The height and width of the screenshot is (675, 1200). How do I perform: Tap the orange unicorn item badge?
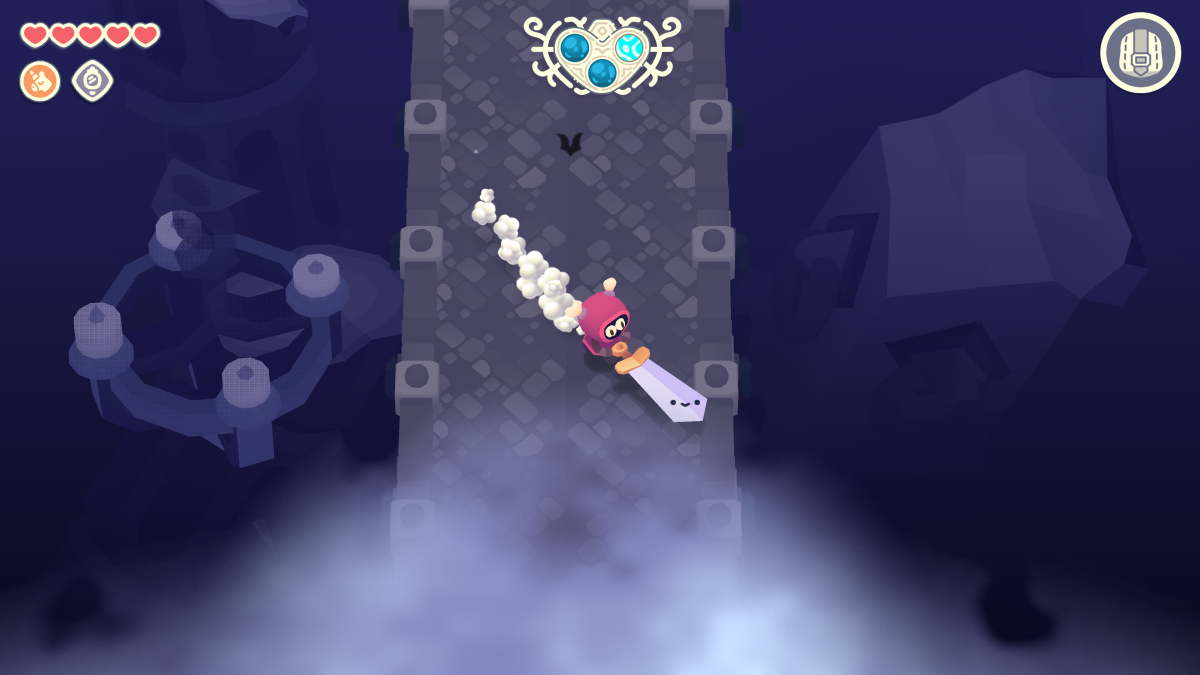(x=40, y=81)
